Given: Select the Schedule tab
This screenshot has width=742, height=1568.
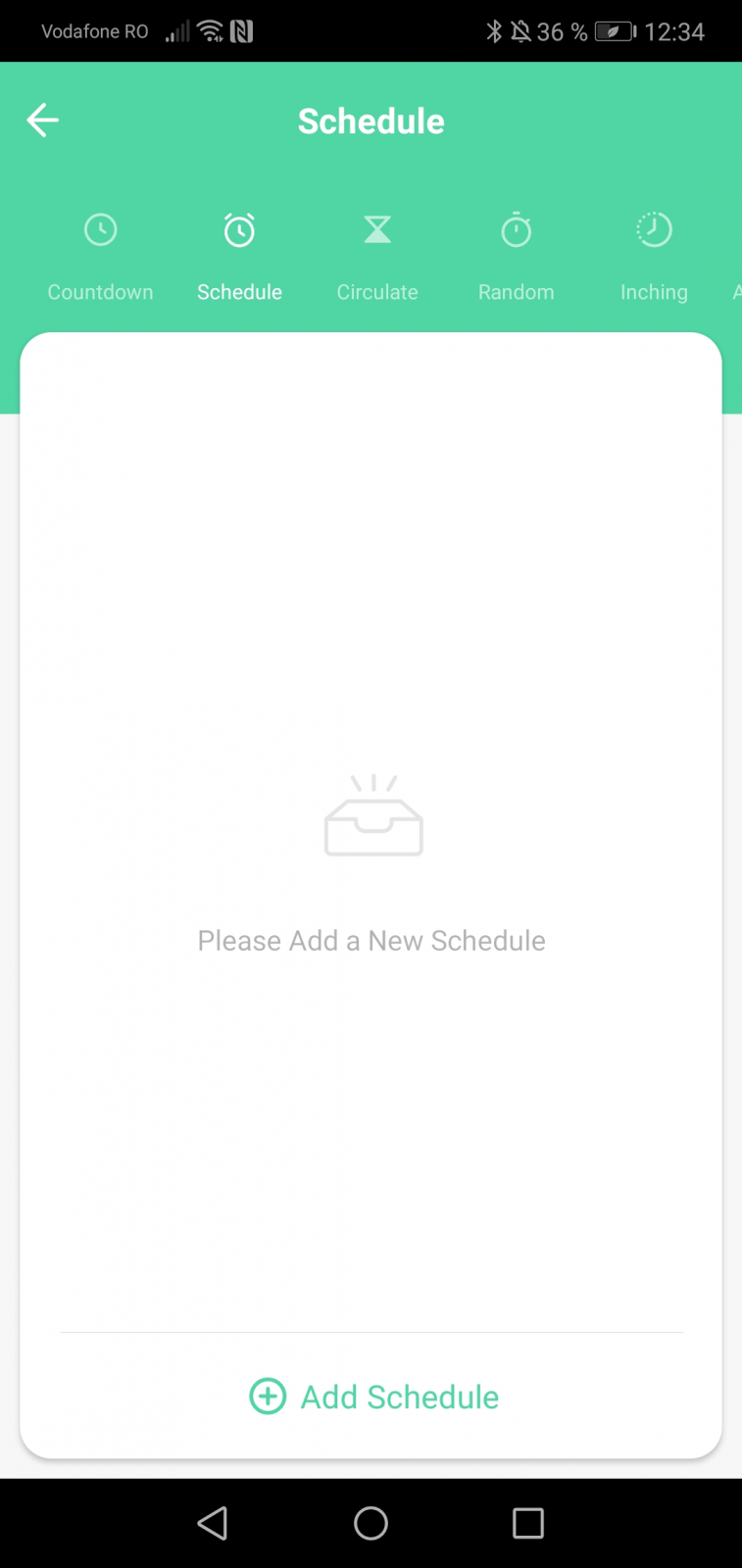Looking at the screenshot, I should point(239,257).
